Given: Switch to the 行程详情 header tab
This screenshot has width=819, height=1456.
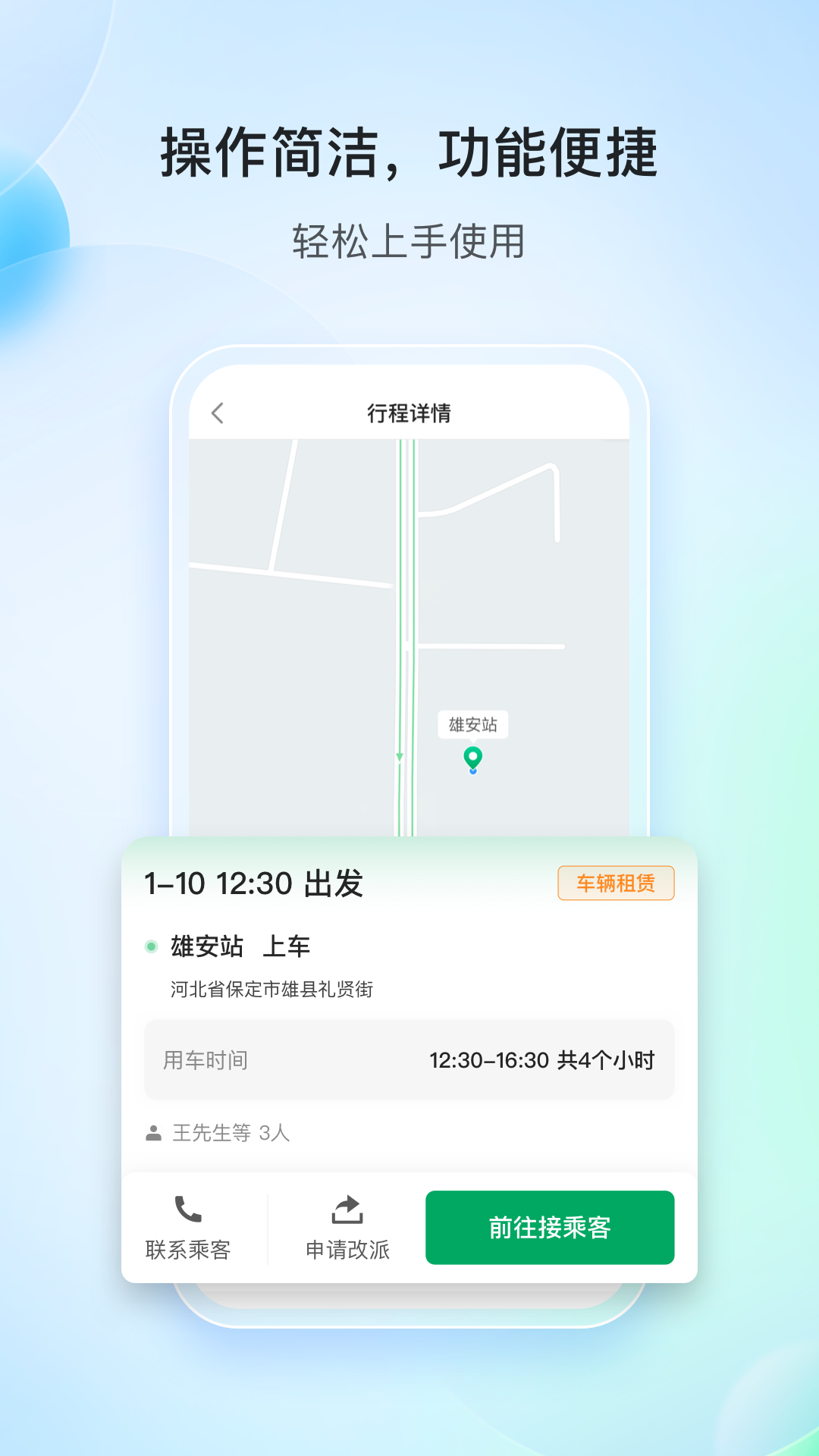Looking at the screenshot, I should 409,412.
